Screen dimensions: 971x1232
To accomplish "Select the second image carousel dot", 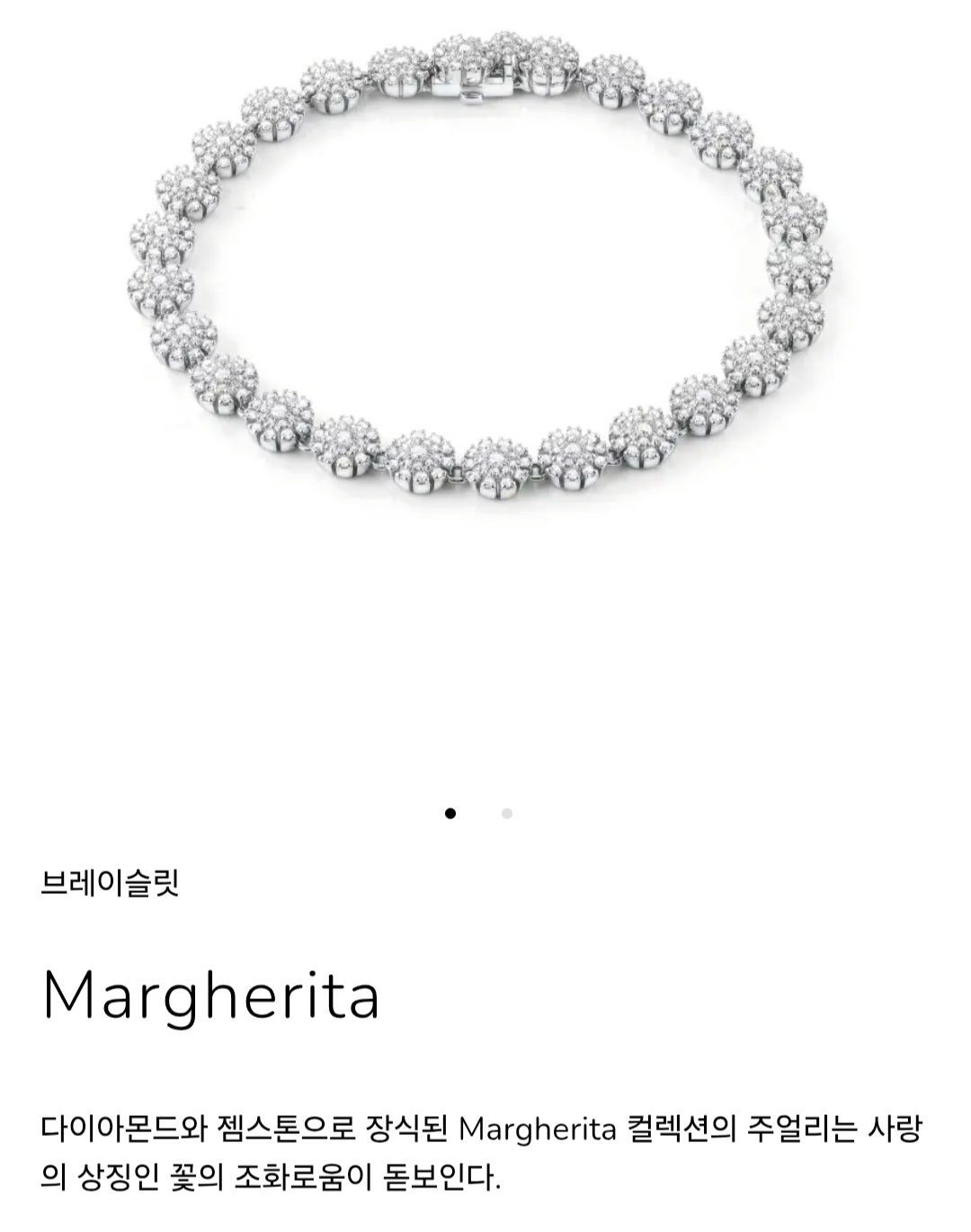I will pos(507,814).
